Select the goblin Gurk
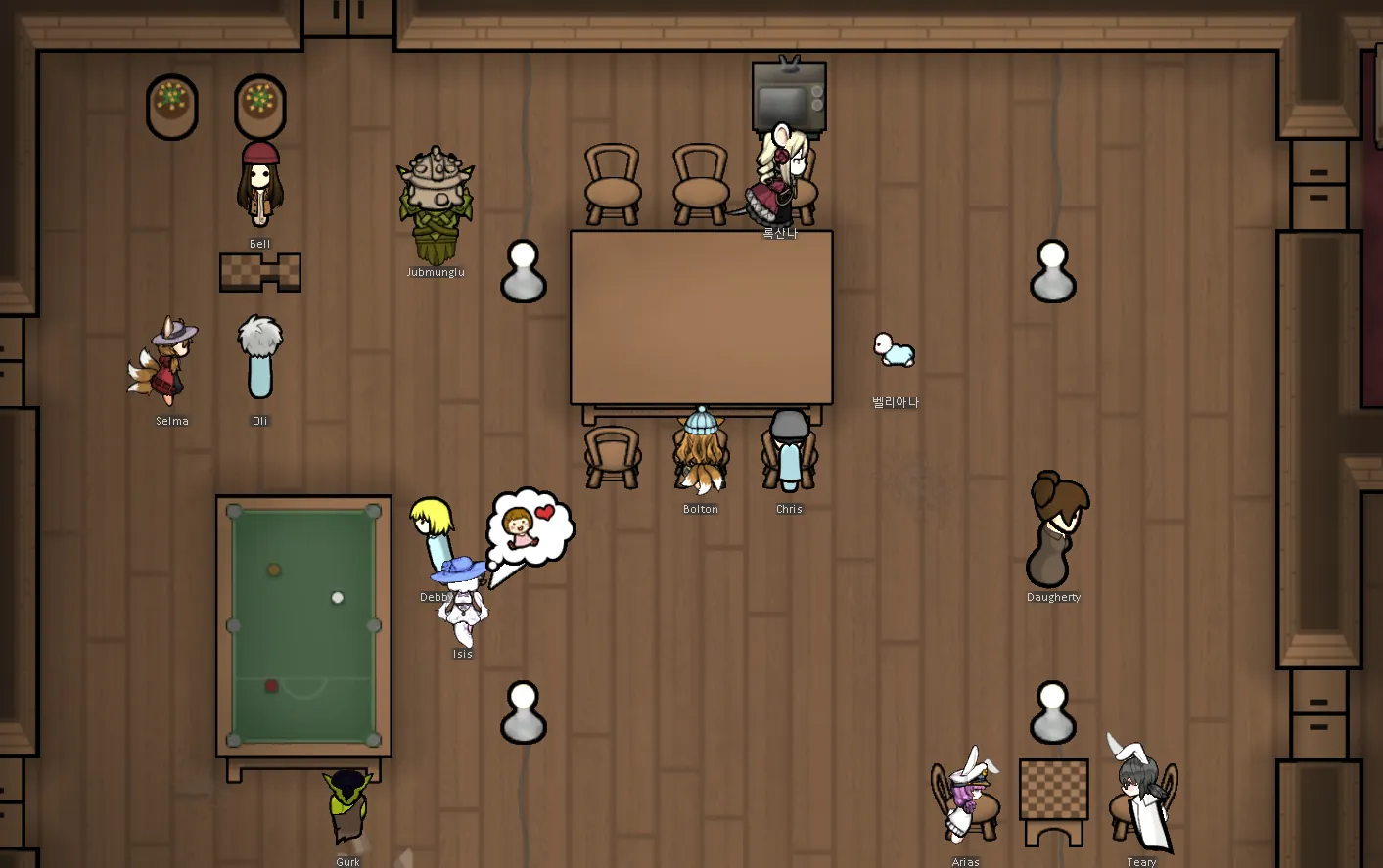1383x868 pixels. coord(347,807)
